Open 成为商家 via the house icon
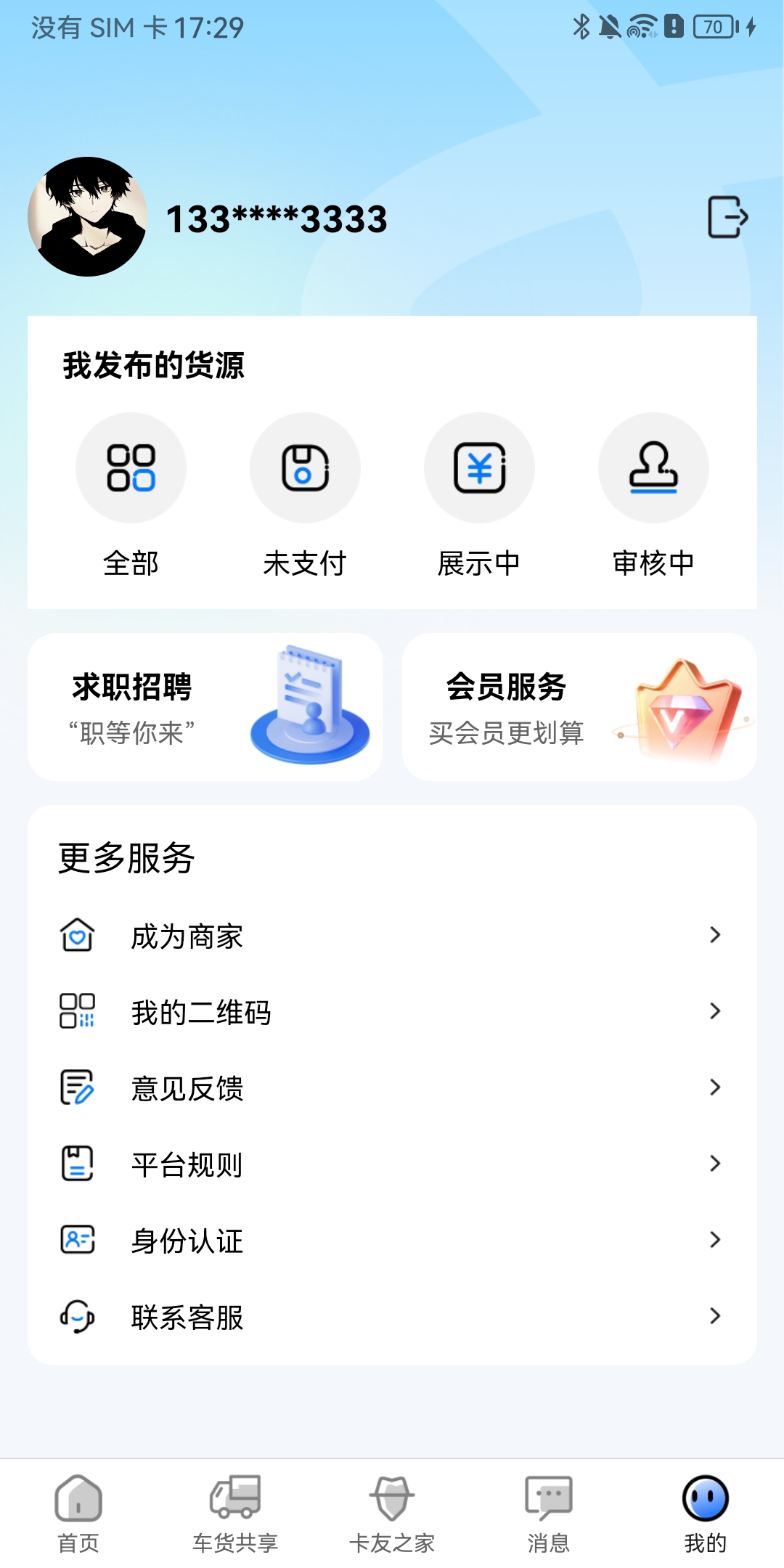Screen dimensions: 784x1568 tap(77, 936)
